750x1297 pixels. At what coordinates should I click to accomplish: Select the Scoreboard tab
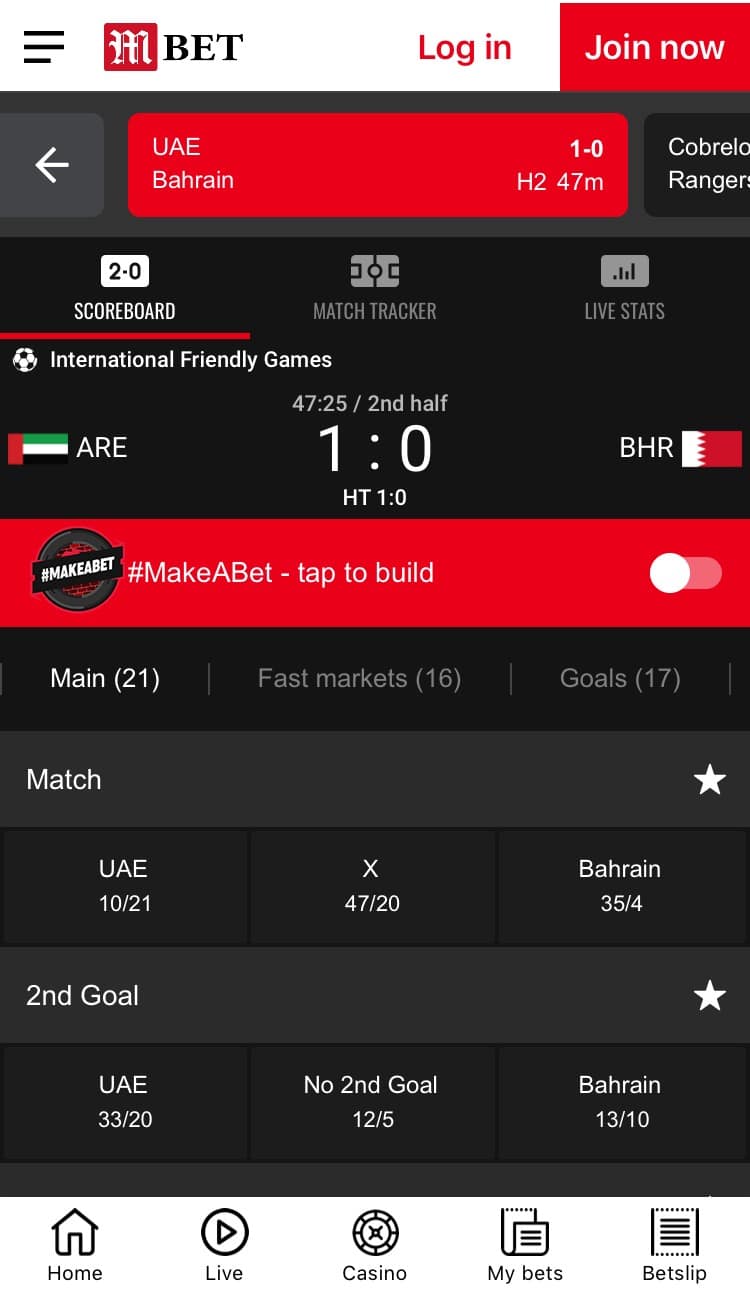pos(124,289)
